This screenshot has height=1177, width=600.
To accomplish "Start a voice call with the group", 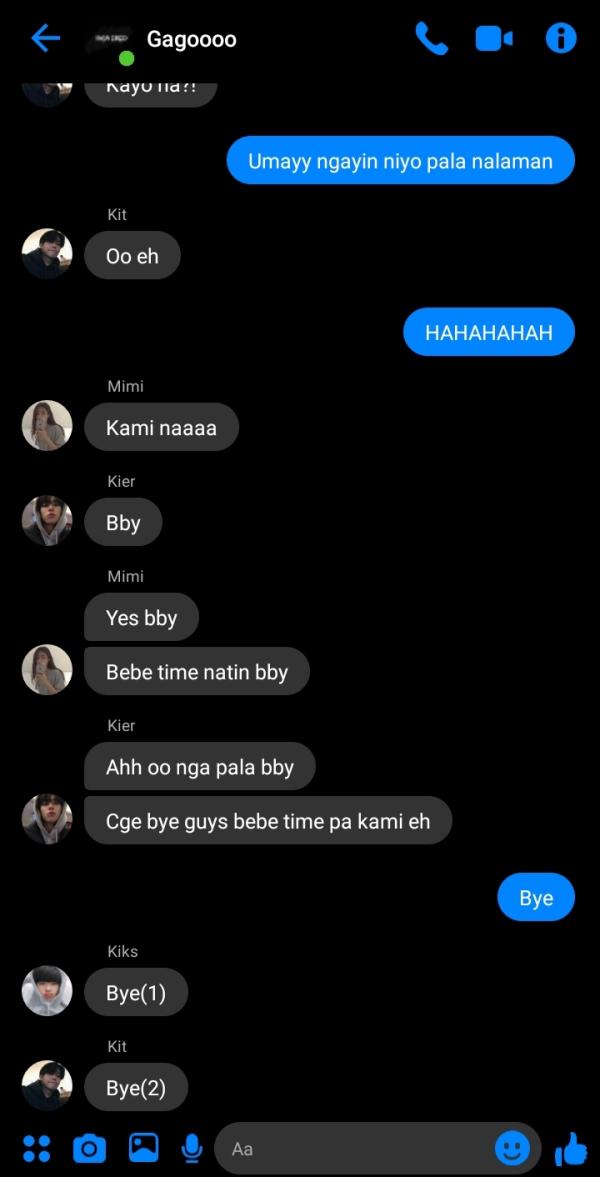I will point(431,39).
